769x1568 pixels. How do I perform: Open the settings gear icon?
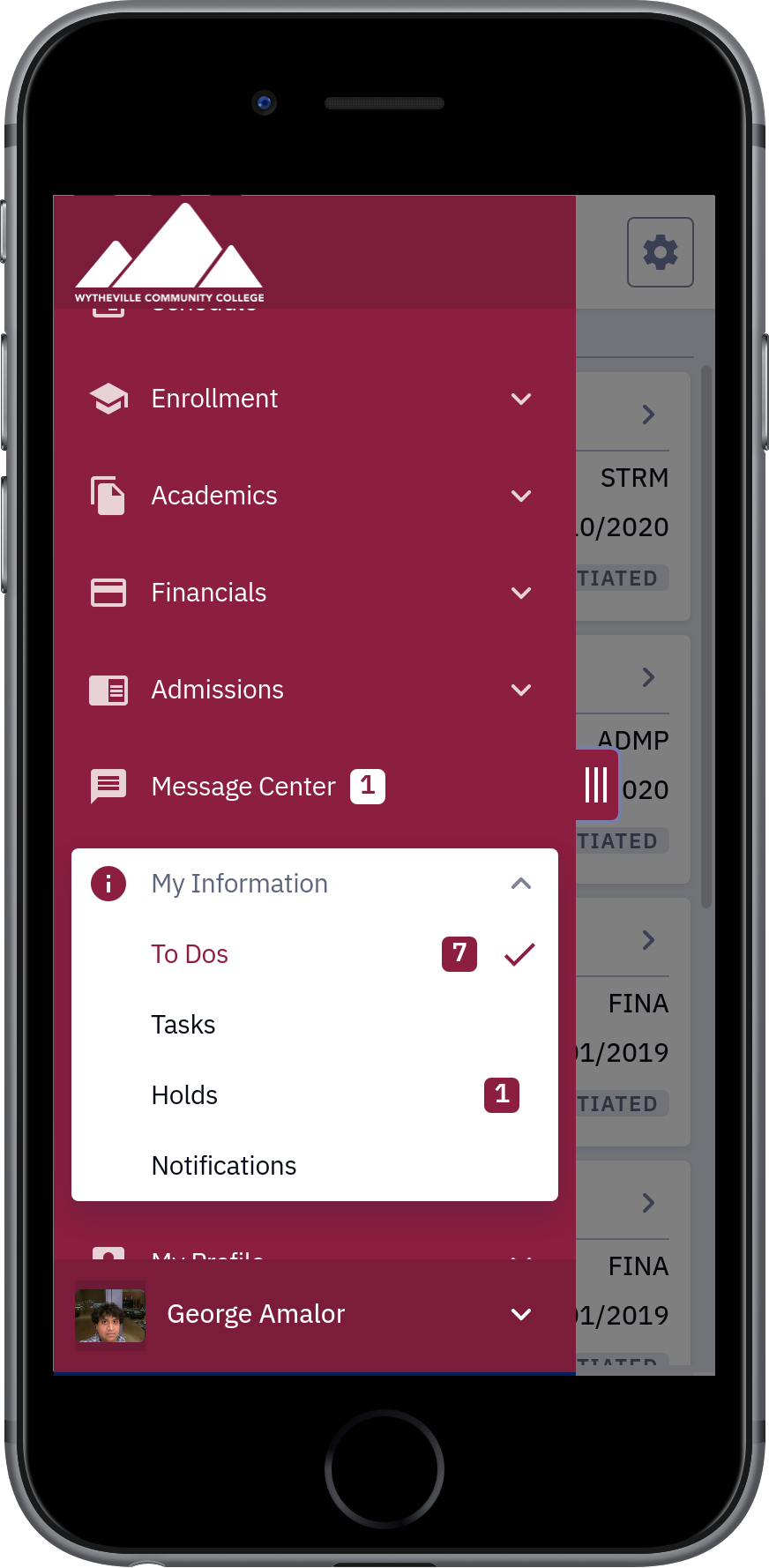pos(660,252)
